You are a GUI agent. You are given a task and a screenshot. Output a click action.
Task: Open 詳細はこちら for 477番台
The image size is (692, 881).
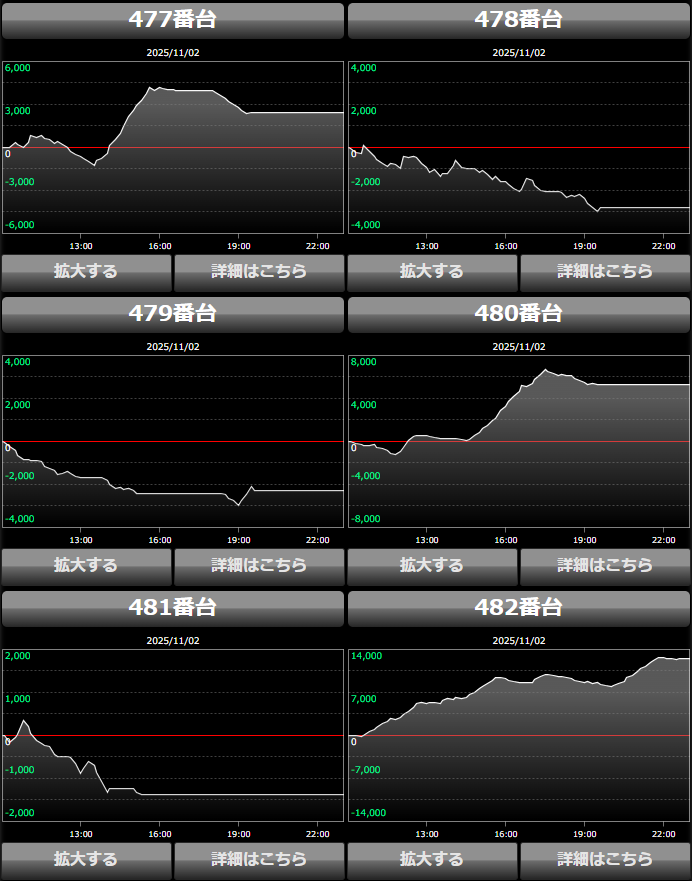[x=259, y=271]
